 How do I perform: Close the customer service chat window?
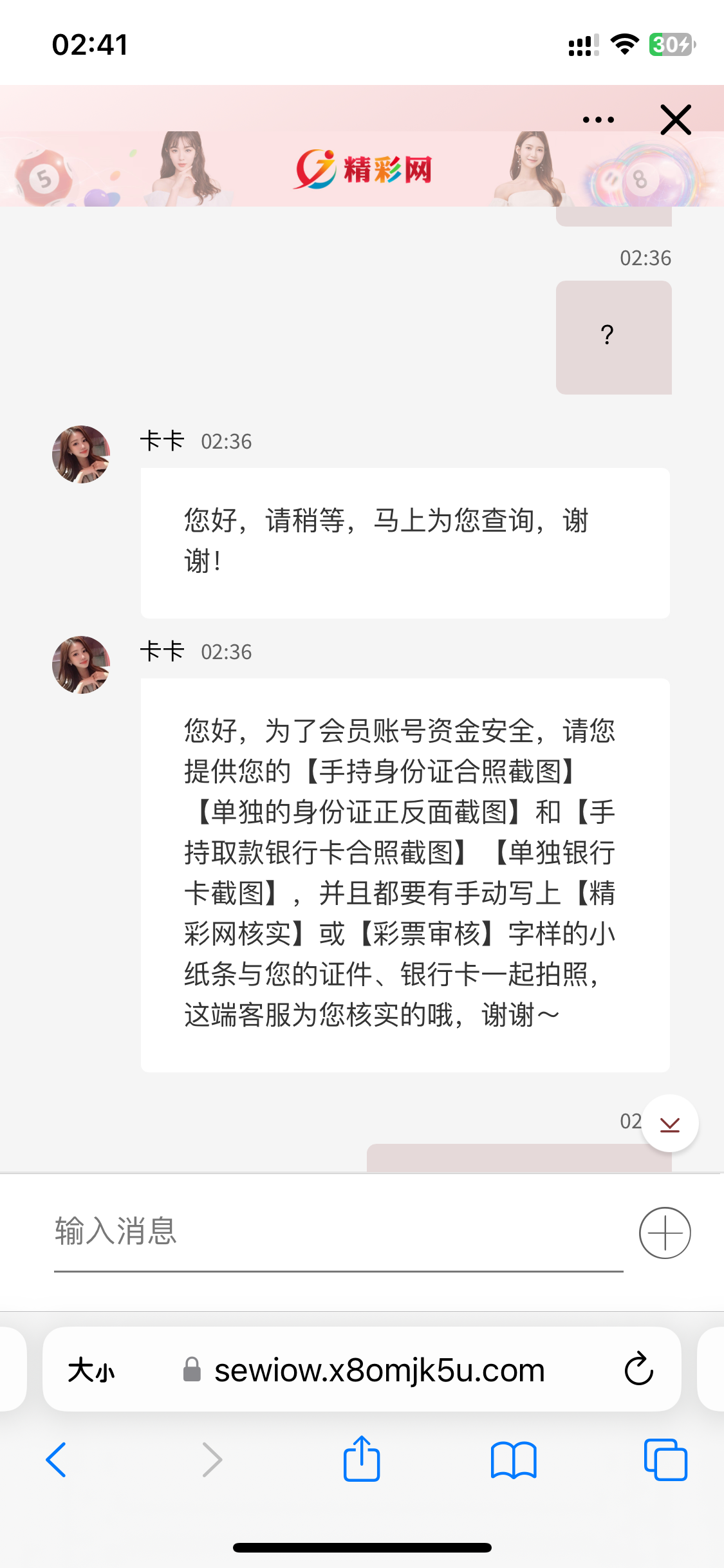(x=676, y=120)
